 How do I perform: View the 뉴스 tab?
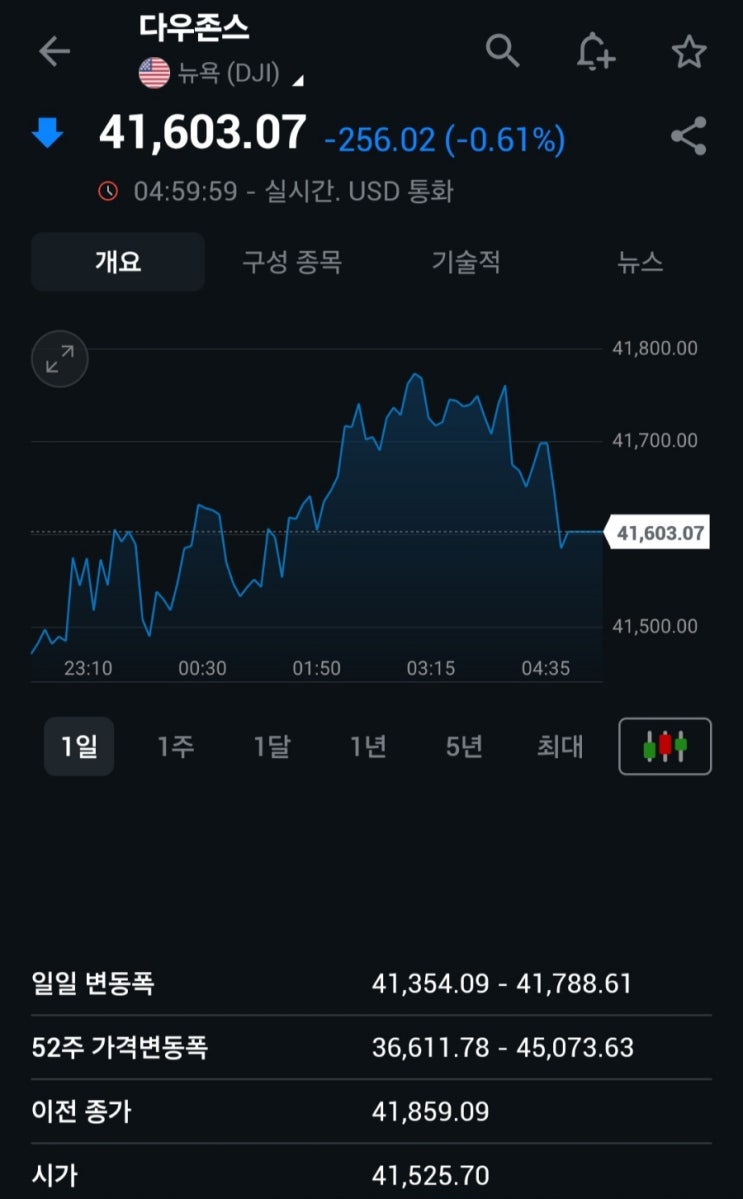tap(640, 262)
